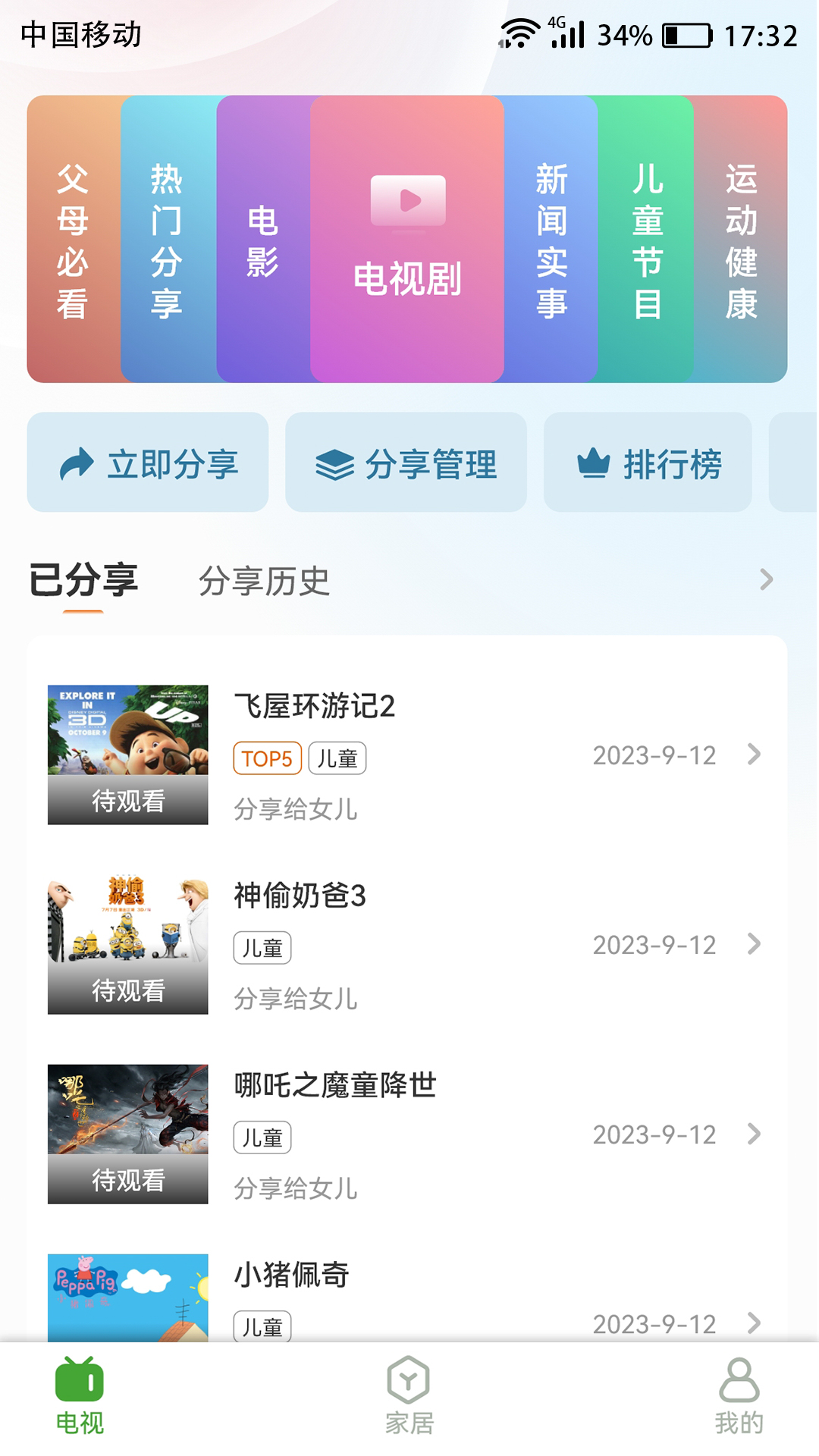Open the 父母必看 category
This screenshot has height=1456, width=819.
point(73,238)
